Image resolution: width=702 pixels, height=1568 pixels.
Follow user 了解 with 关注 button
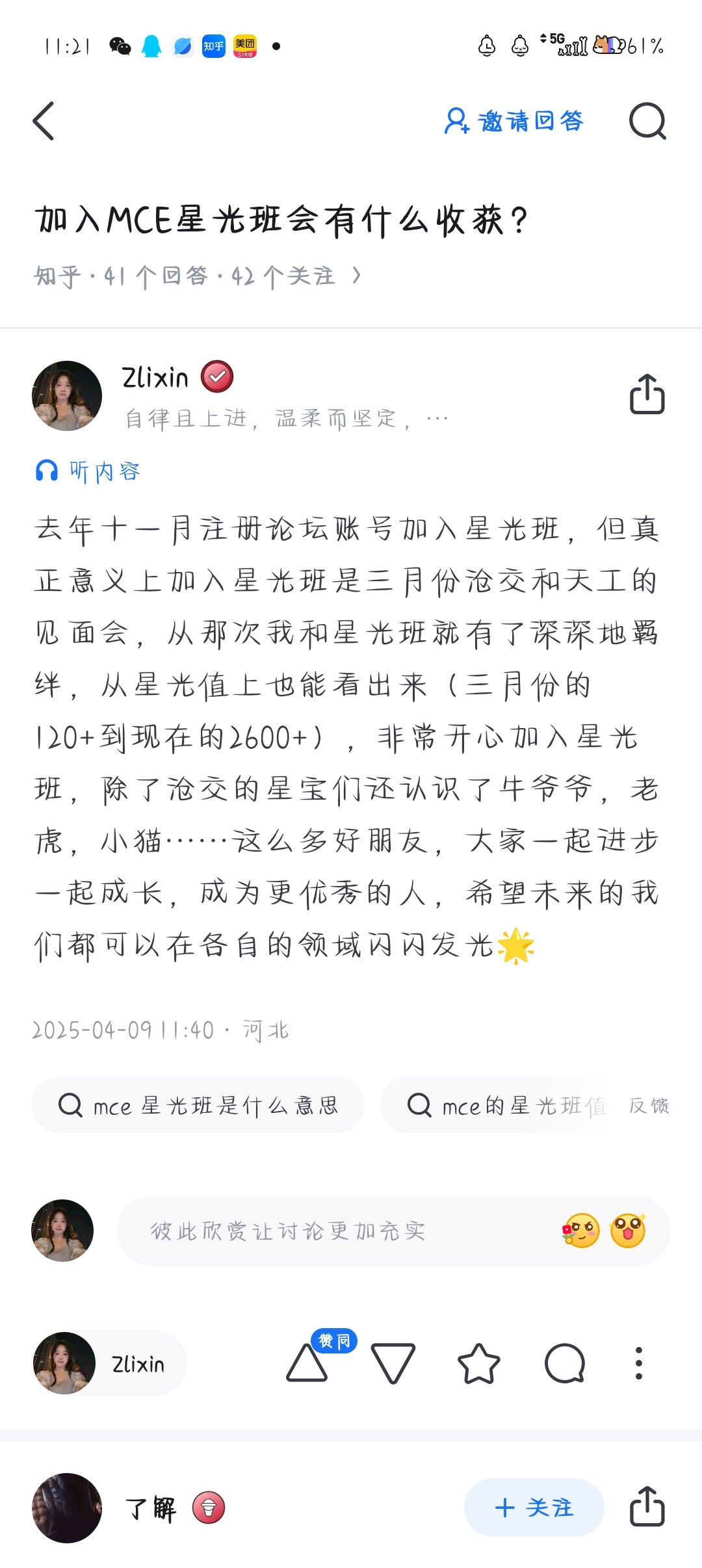pos(534,1508)
